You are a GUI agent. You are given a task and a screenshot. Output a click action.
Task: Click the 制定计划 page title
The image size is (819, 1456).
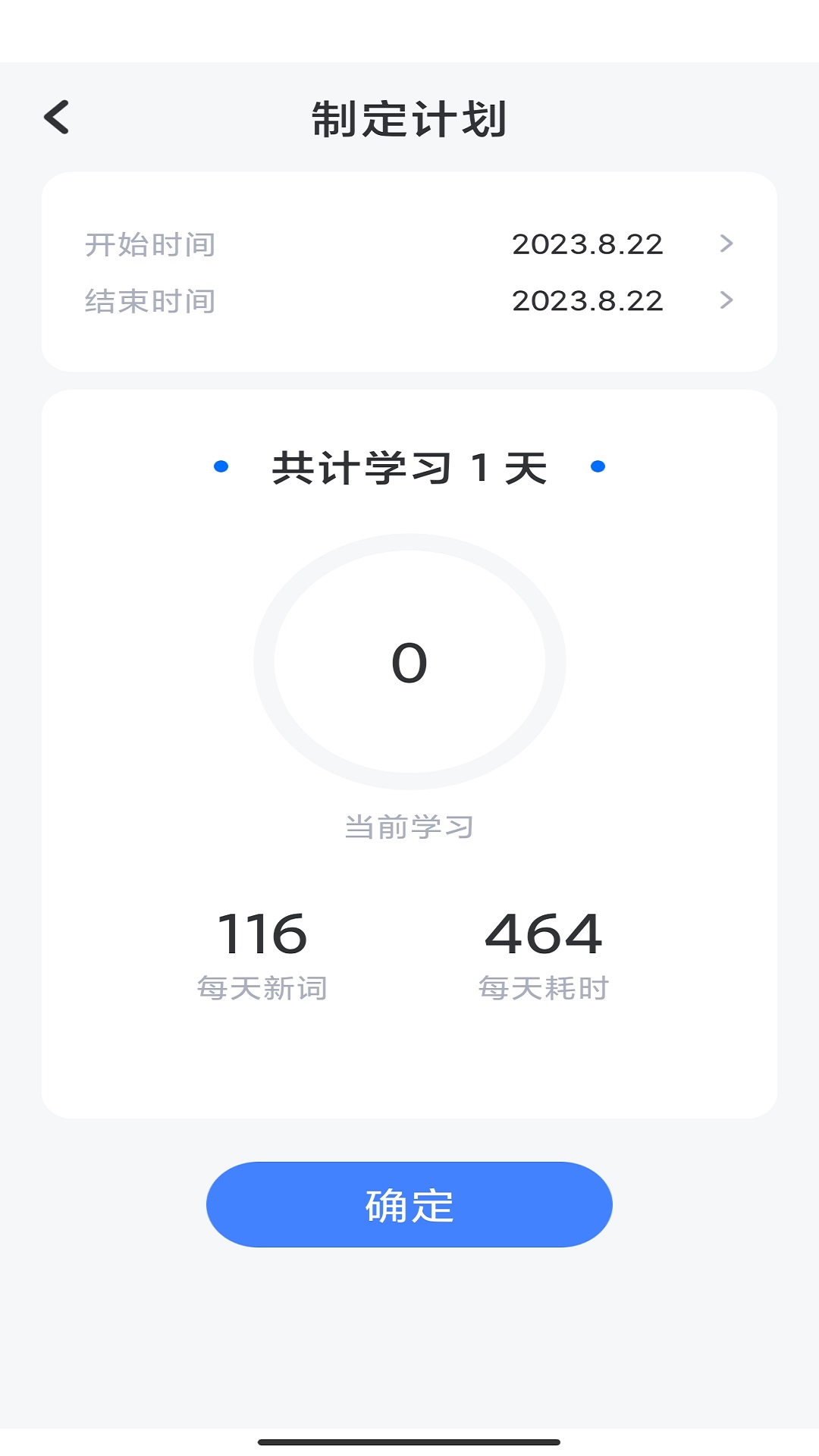point(409,118)
